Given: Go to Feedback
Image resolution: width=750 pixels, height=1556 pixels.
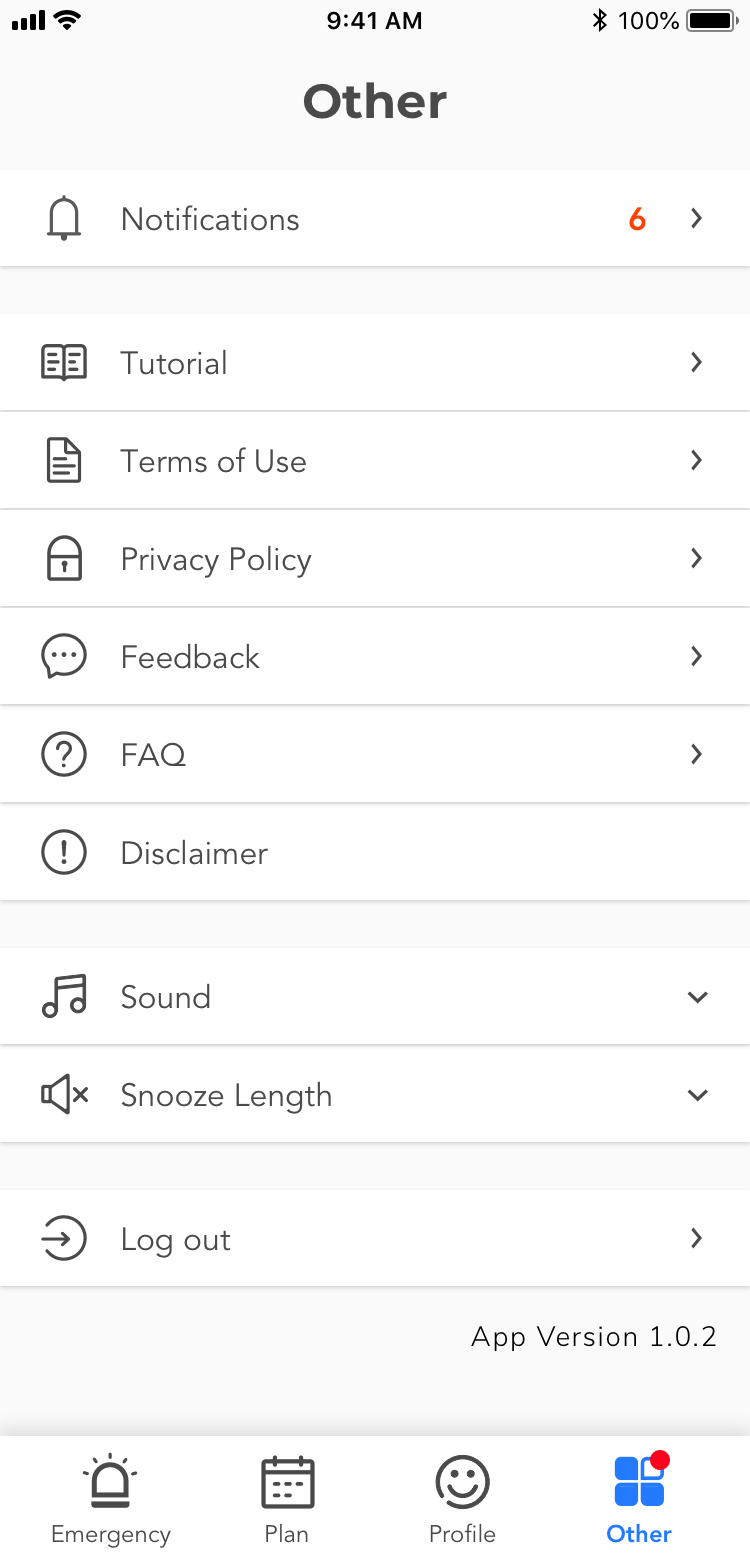Looking at the screenshot, I should [x=374, y=657].
